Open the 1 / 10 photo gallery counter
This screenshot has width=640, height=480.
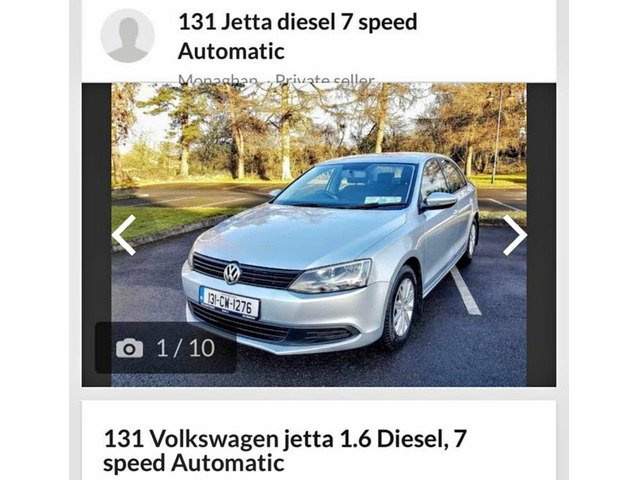pyautogui.click(x=166, y=348)
